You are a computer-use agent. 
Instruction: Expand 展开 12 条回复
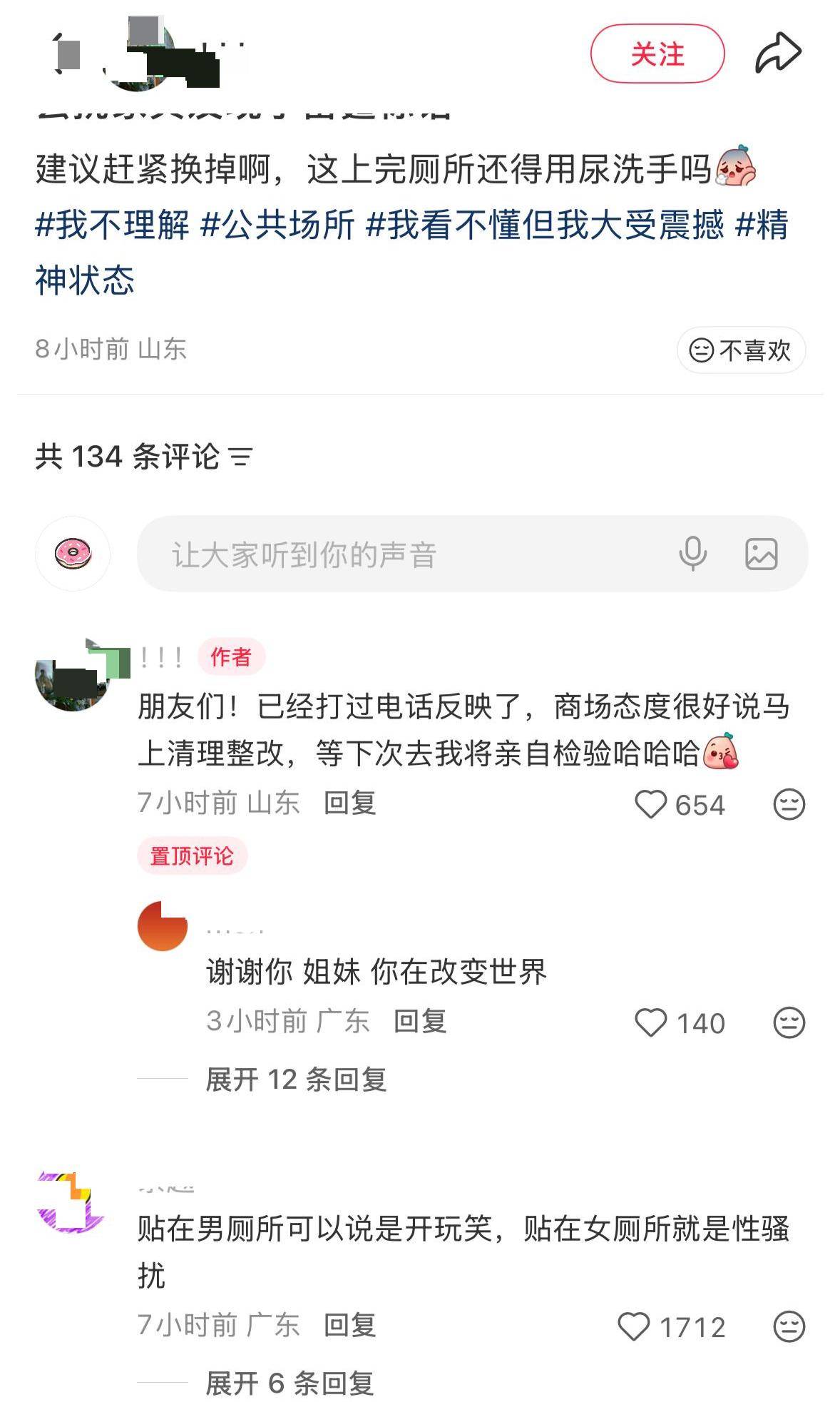coord(296,1080)
